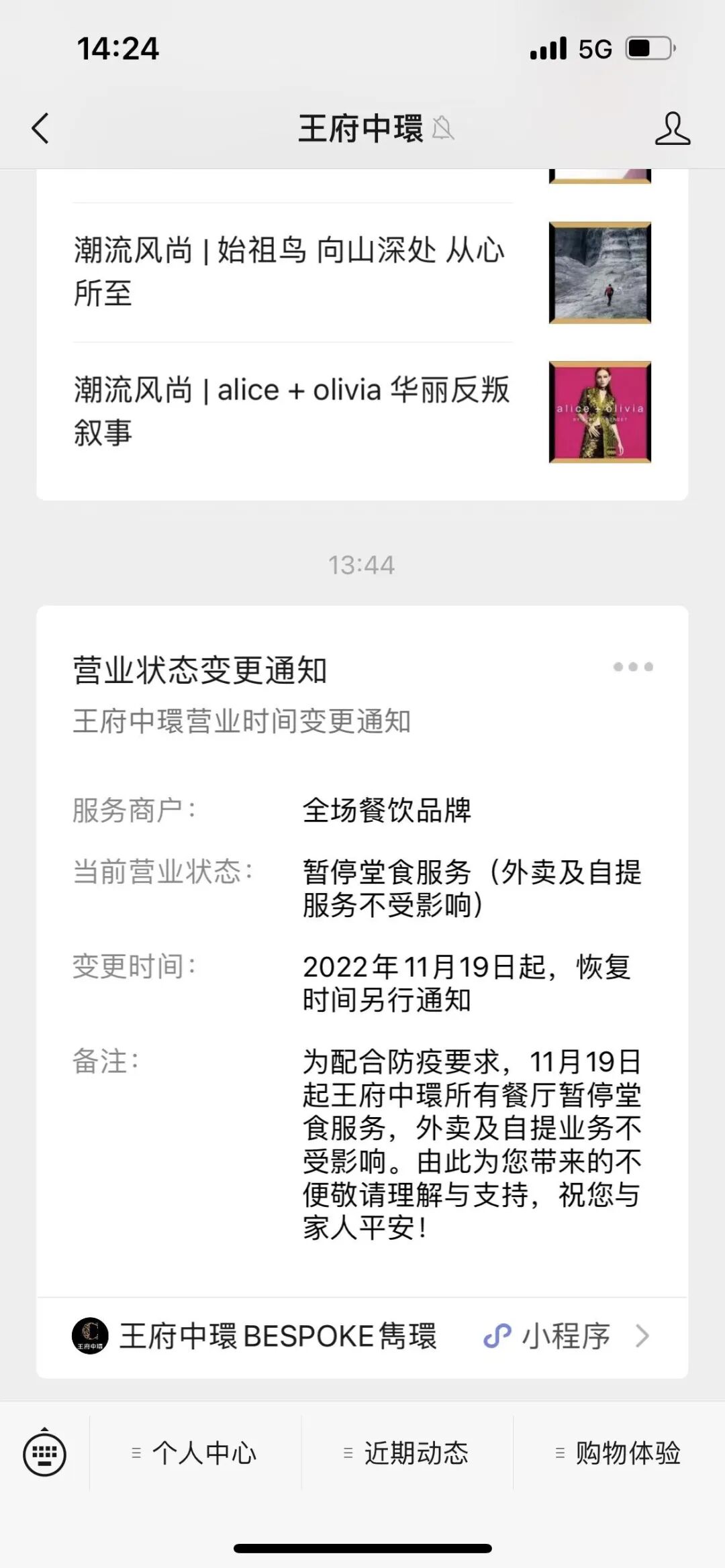Open more options on 营业状态变更通知 card
The width and height of the screenshot is (725, 1568).
[632, 667]
